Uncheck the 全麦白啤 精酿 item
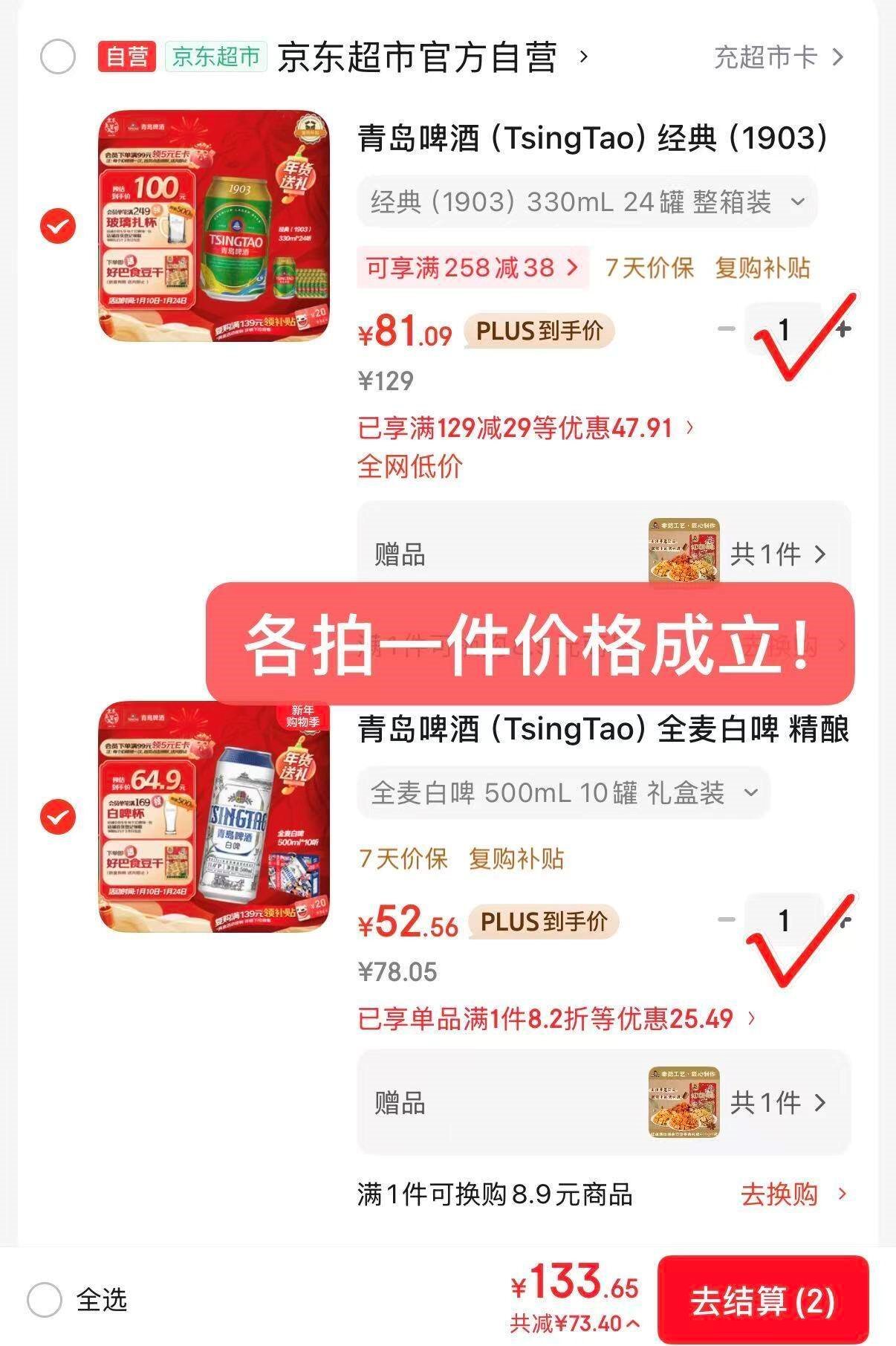The image size is (896, 1346). [x=58, y=817]
